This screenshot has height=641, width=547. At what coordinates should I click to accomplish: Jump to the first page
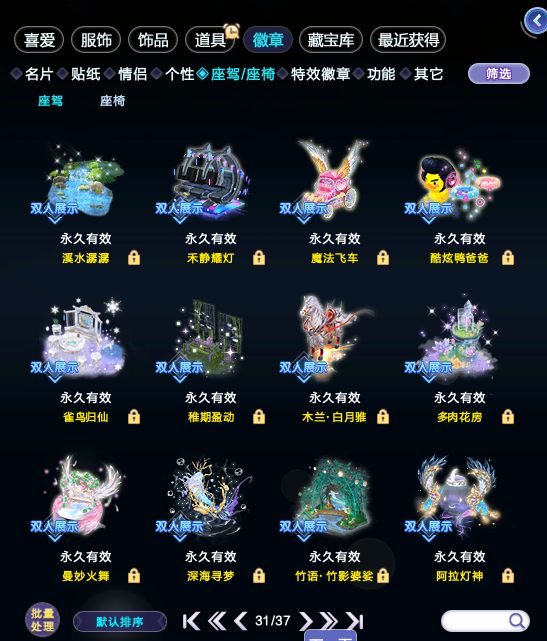tap(191, 621)
